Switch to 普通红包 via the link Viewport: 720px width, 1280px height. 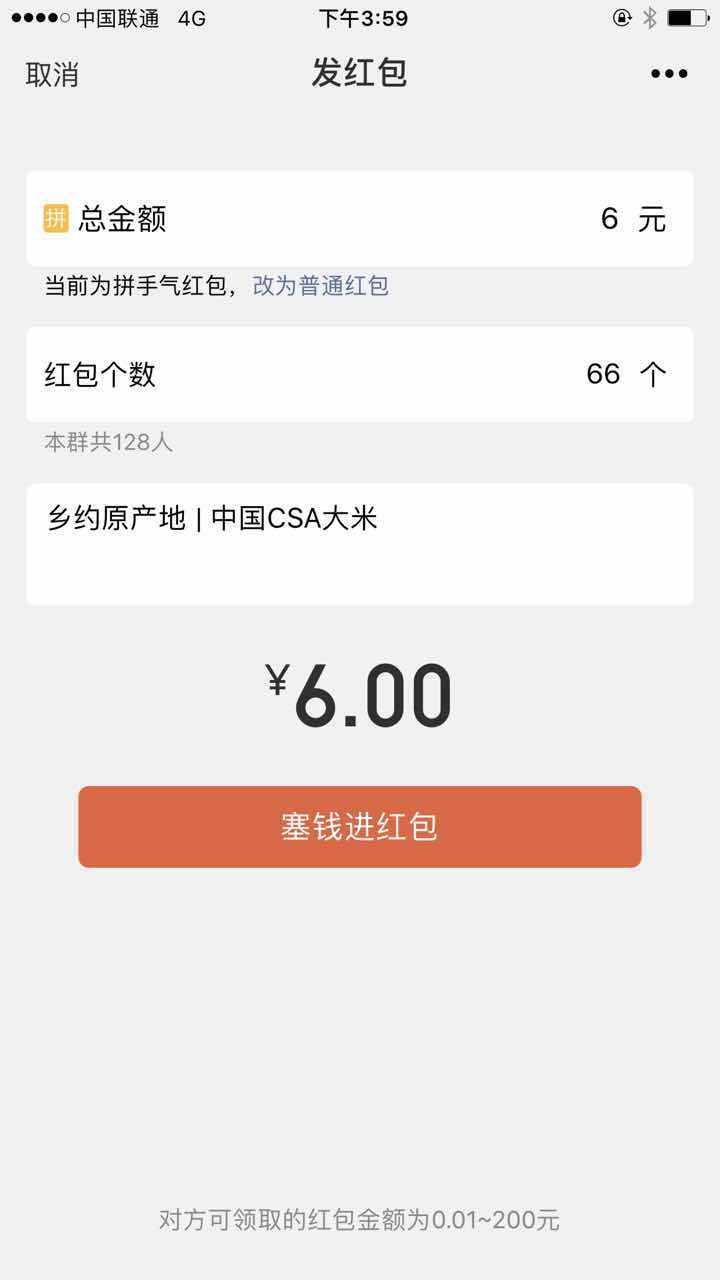tap(320, 286)
